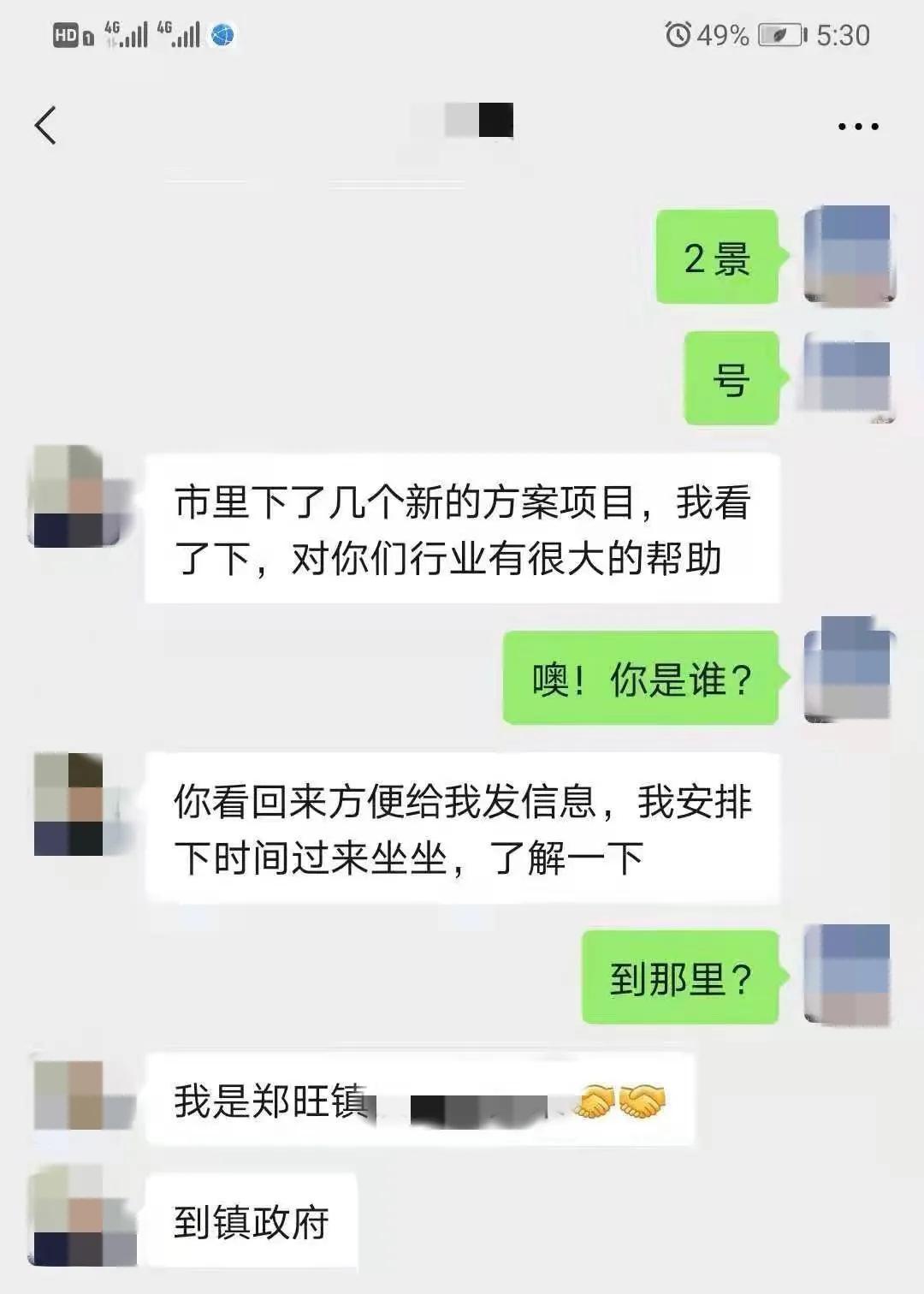Go back using the top-left arrow
This screenshot has height=1294, width=924.
pyautogui.click(x=45, y=126)
